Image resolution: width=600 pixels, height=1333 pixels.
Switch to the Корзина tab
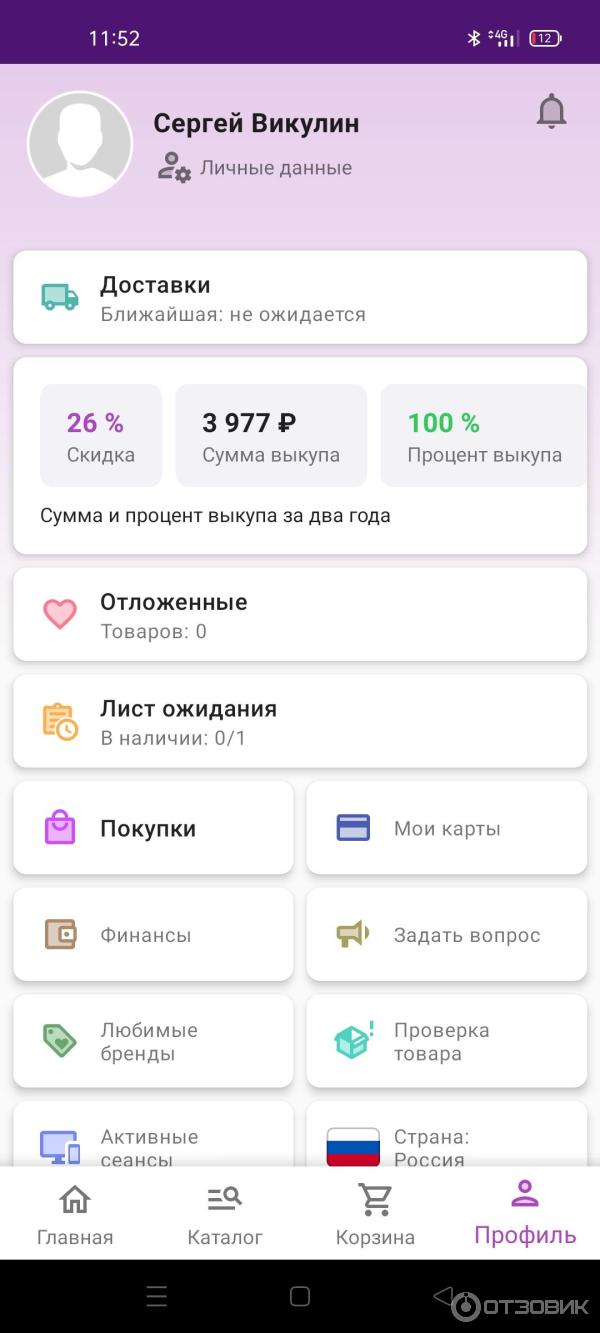point(375,1214)
